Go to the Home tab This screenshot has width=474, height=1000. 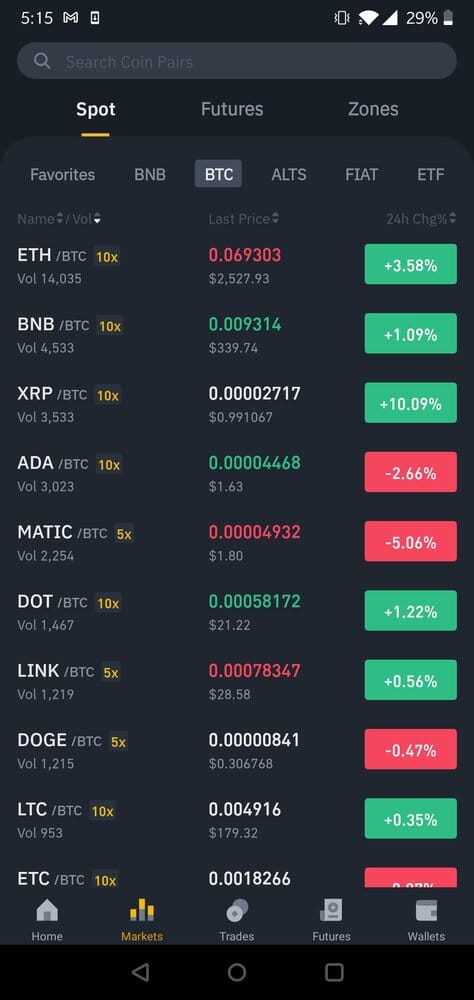point(47,920)
